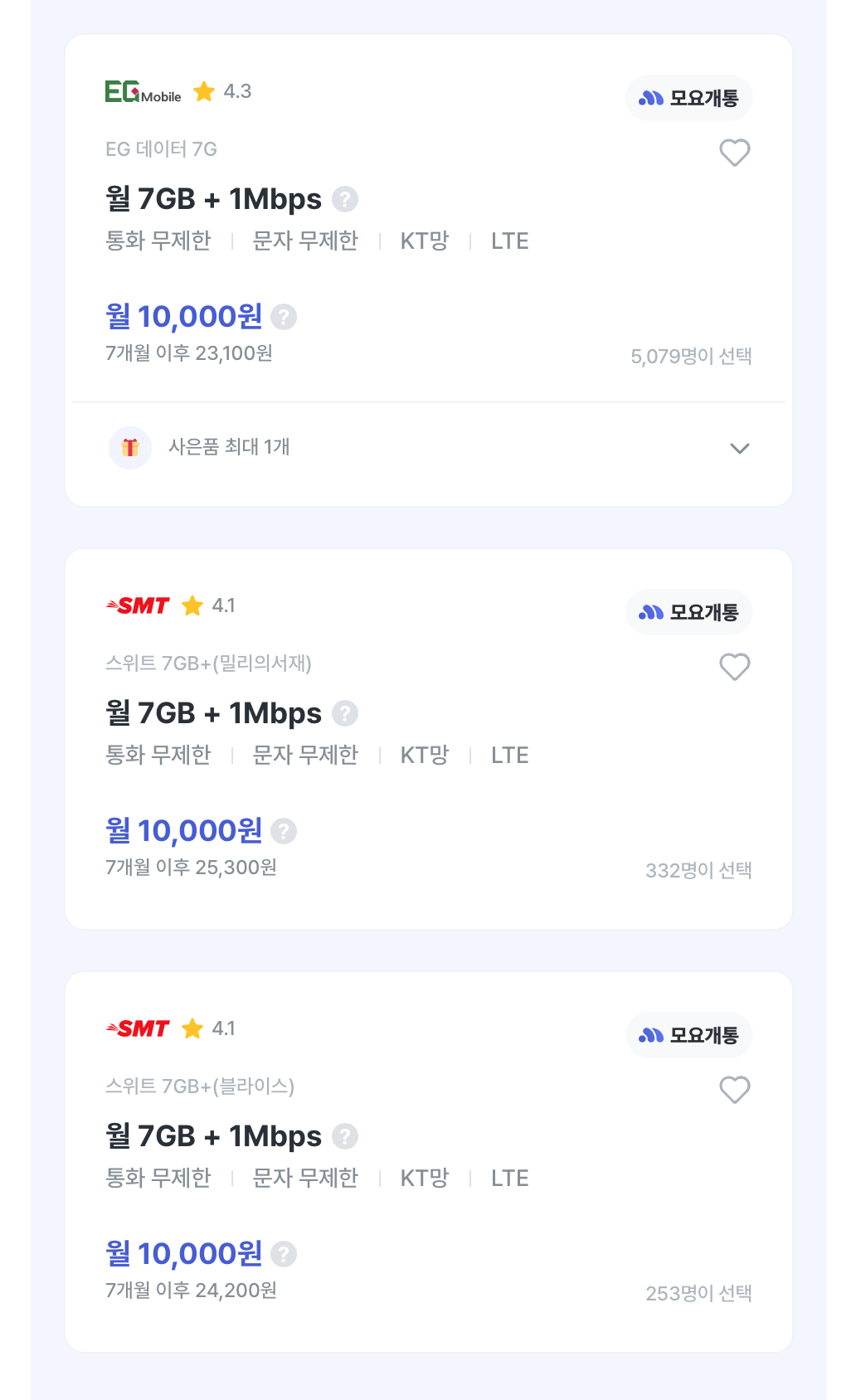The image size is (861, 1400).
Task: Show price info tooltip for EG 데이터 7G
Action: coord(284,317)
